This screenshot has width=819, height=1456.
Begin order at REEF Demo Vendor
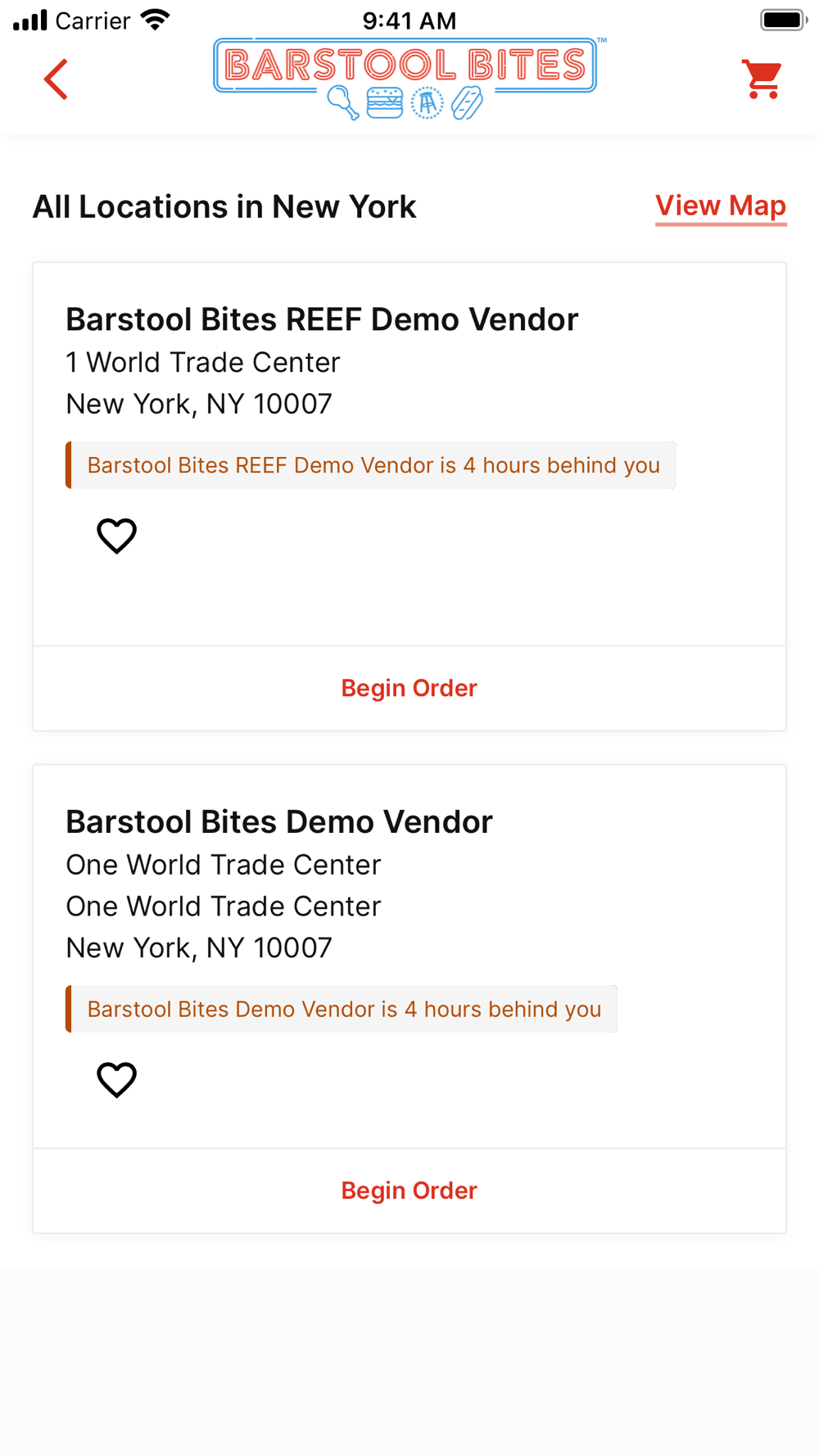(x=409, y=688)
